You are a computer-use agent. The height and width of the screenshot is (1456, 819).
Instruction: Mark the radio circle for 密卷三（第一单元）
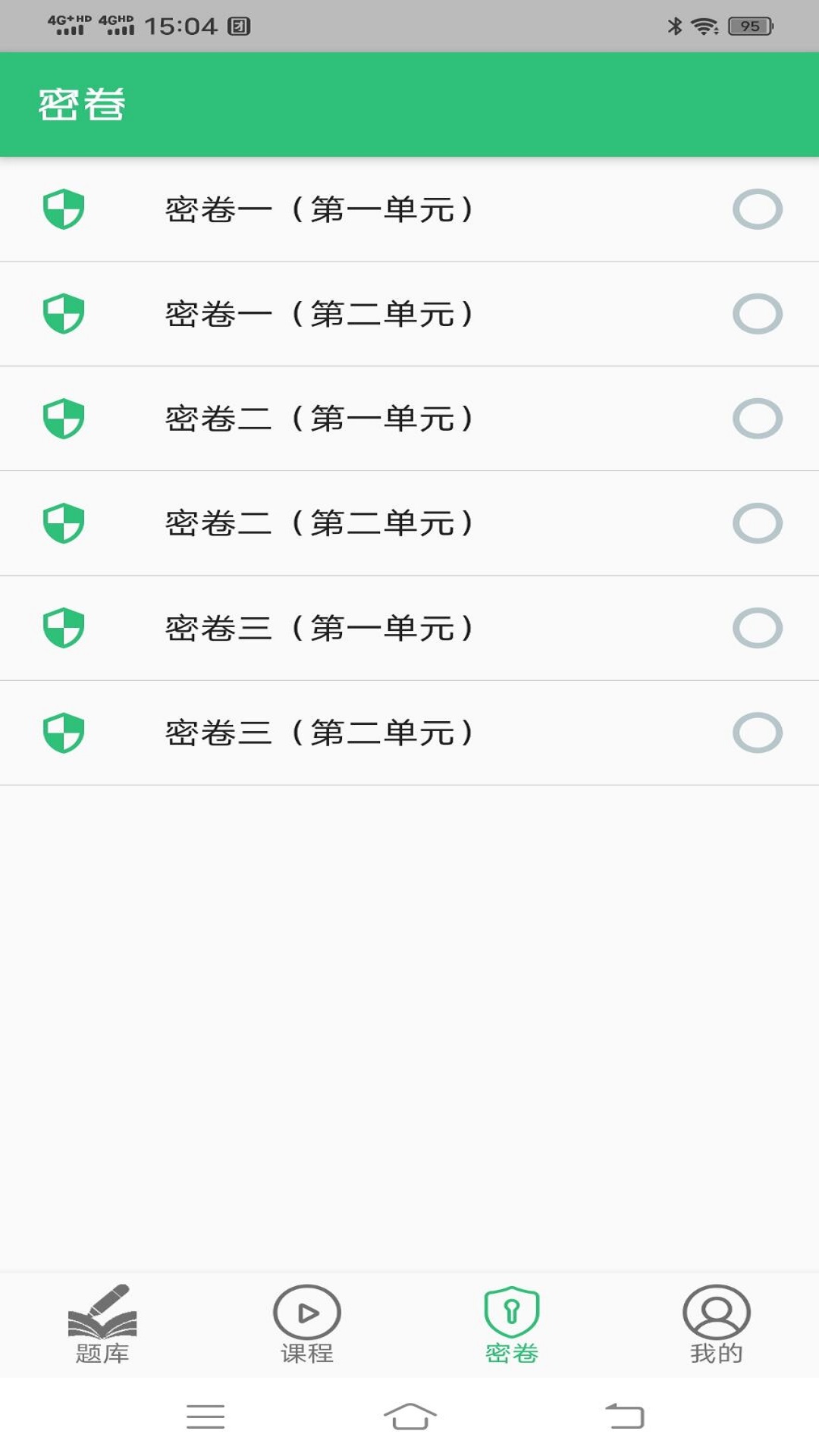coord(758,627)
